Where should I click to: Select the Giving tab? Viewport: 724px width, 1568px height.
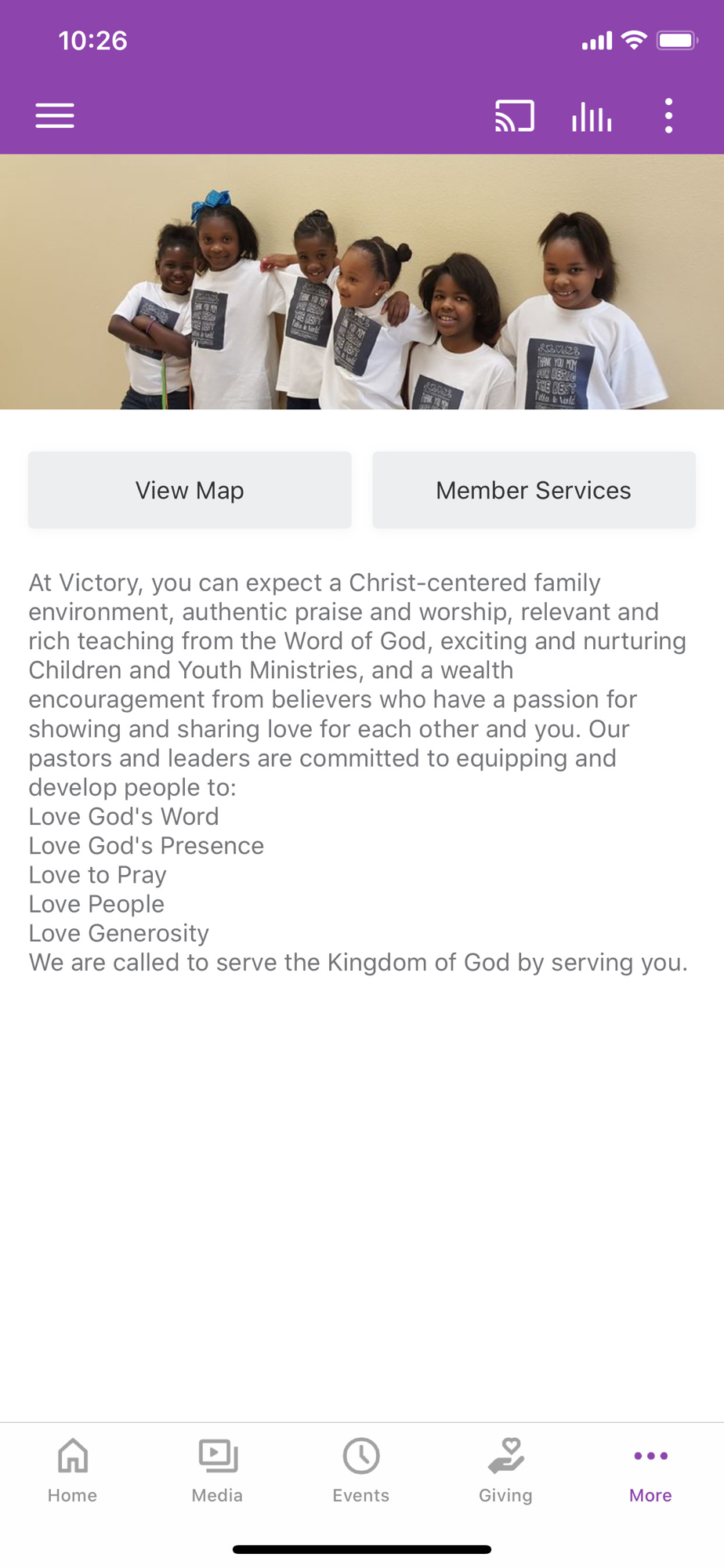coord(506,1471)
